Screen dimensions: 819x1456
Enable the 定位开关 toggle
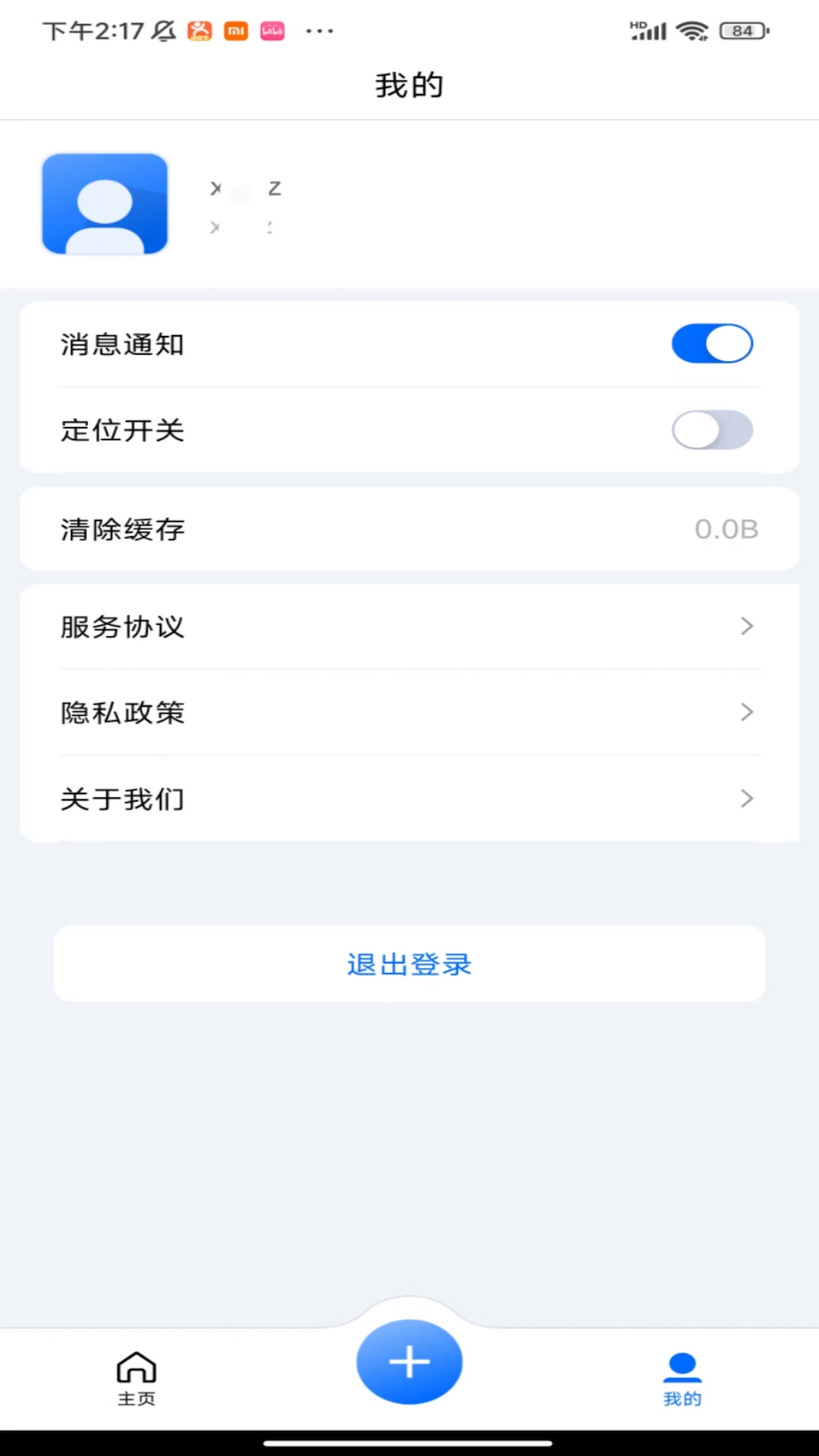point(711,431)
